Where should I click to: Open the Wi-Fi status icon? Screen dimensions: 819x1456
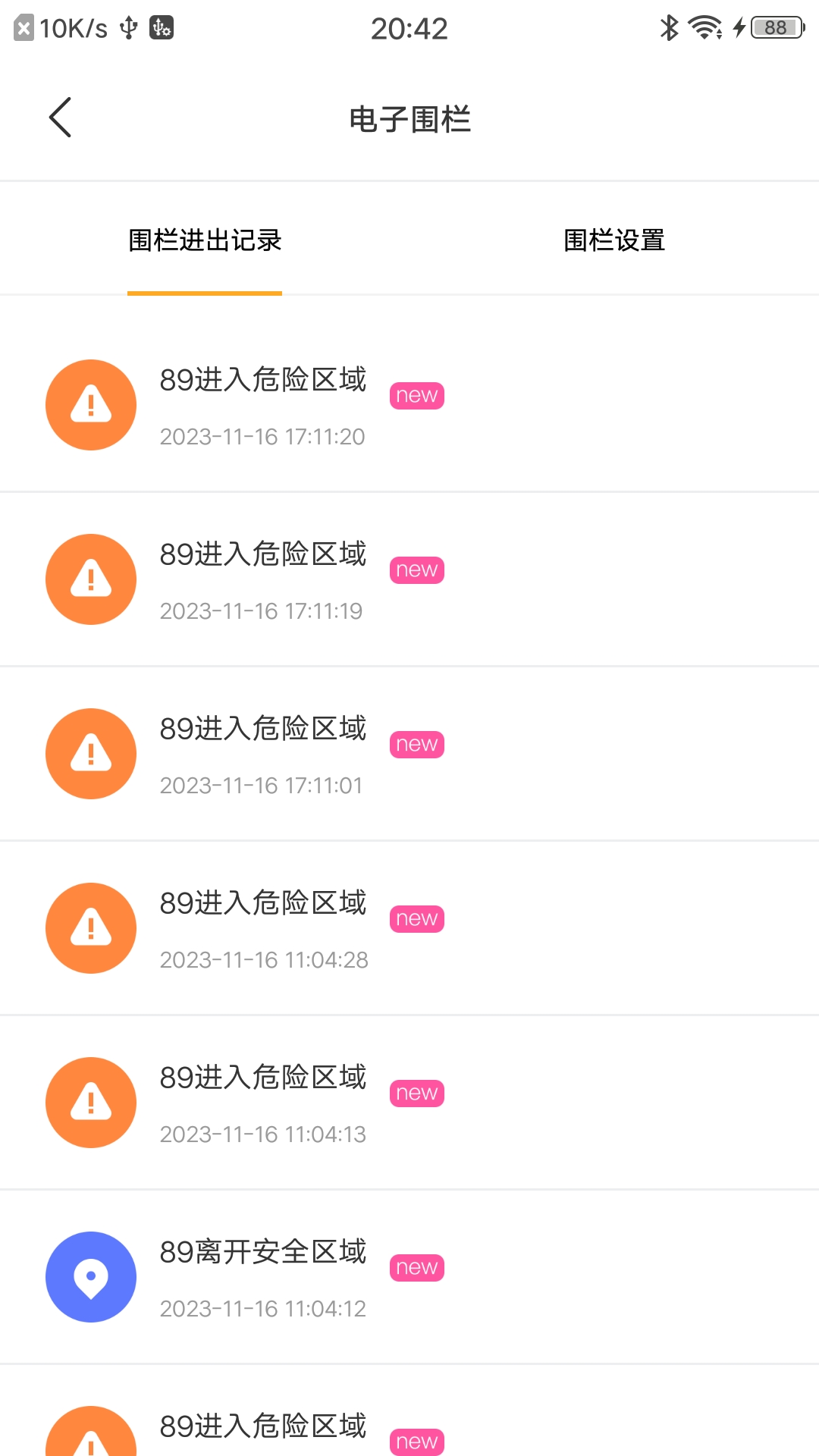[701, 27]
